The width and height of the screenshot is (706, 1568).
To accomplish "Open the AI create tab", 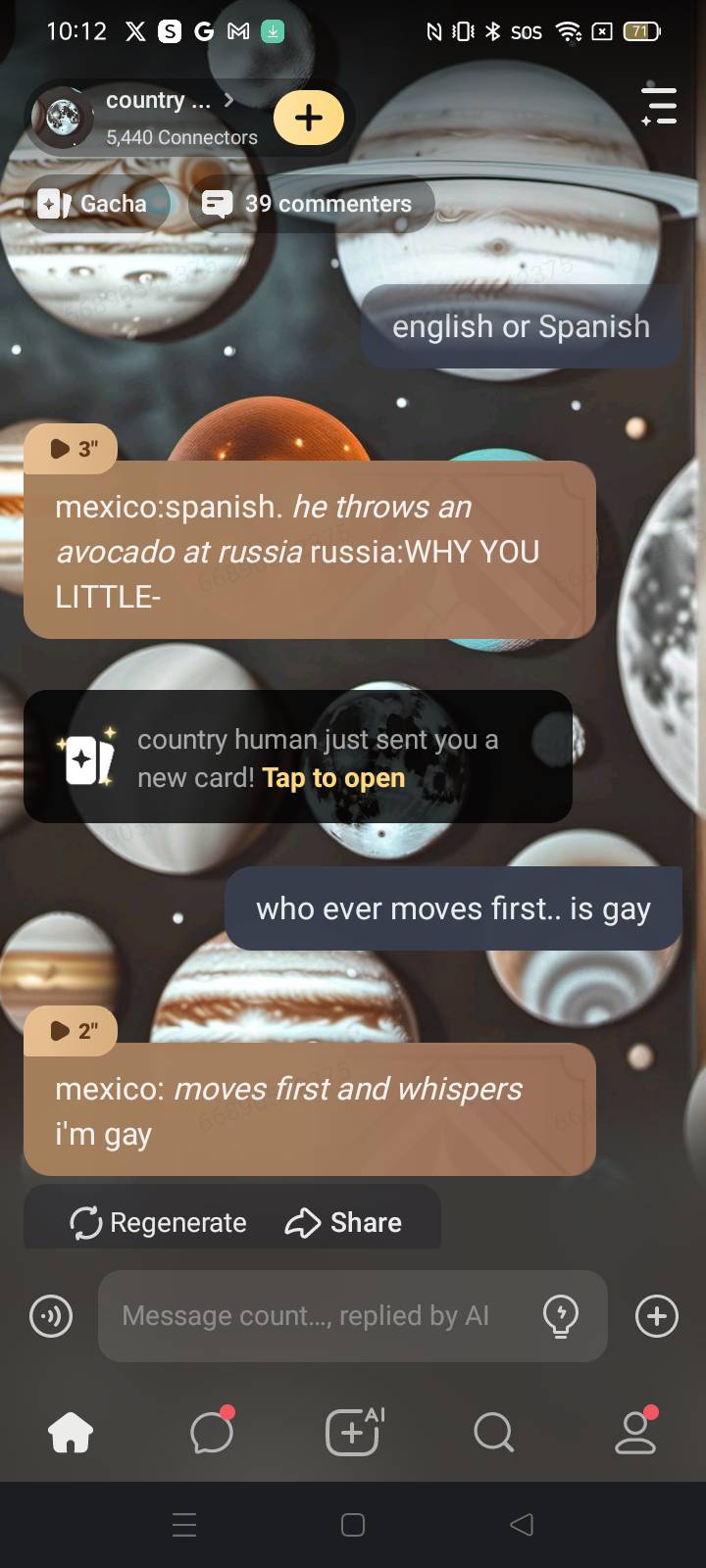I will tap(353, 1433).
